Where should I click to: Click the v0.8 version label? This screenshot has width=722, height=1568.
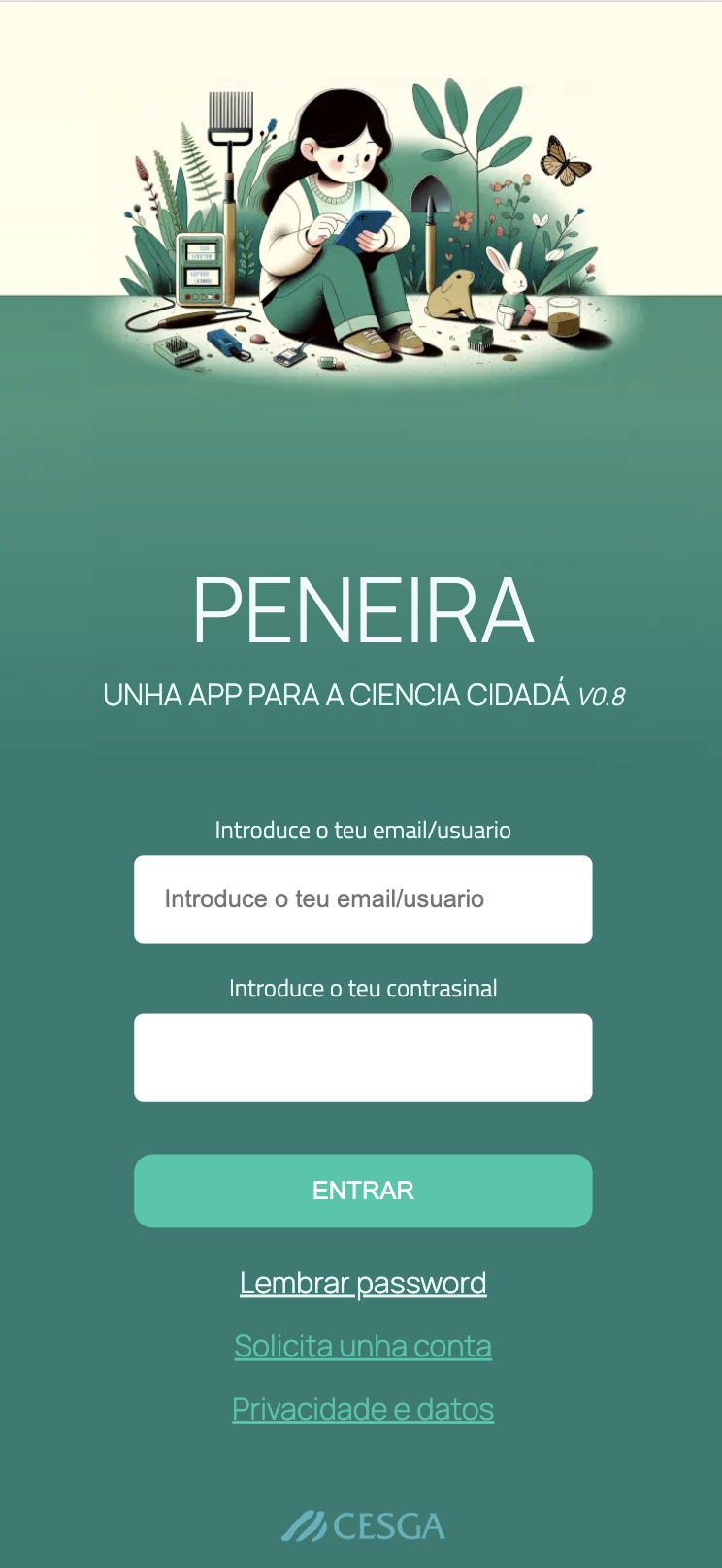(602, 696)
